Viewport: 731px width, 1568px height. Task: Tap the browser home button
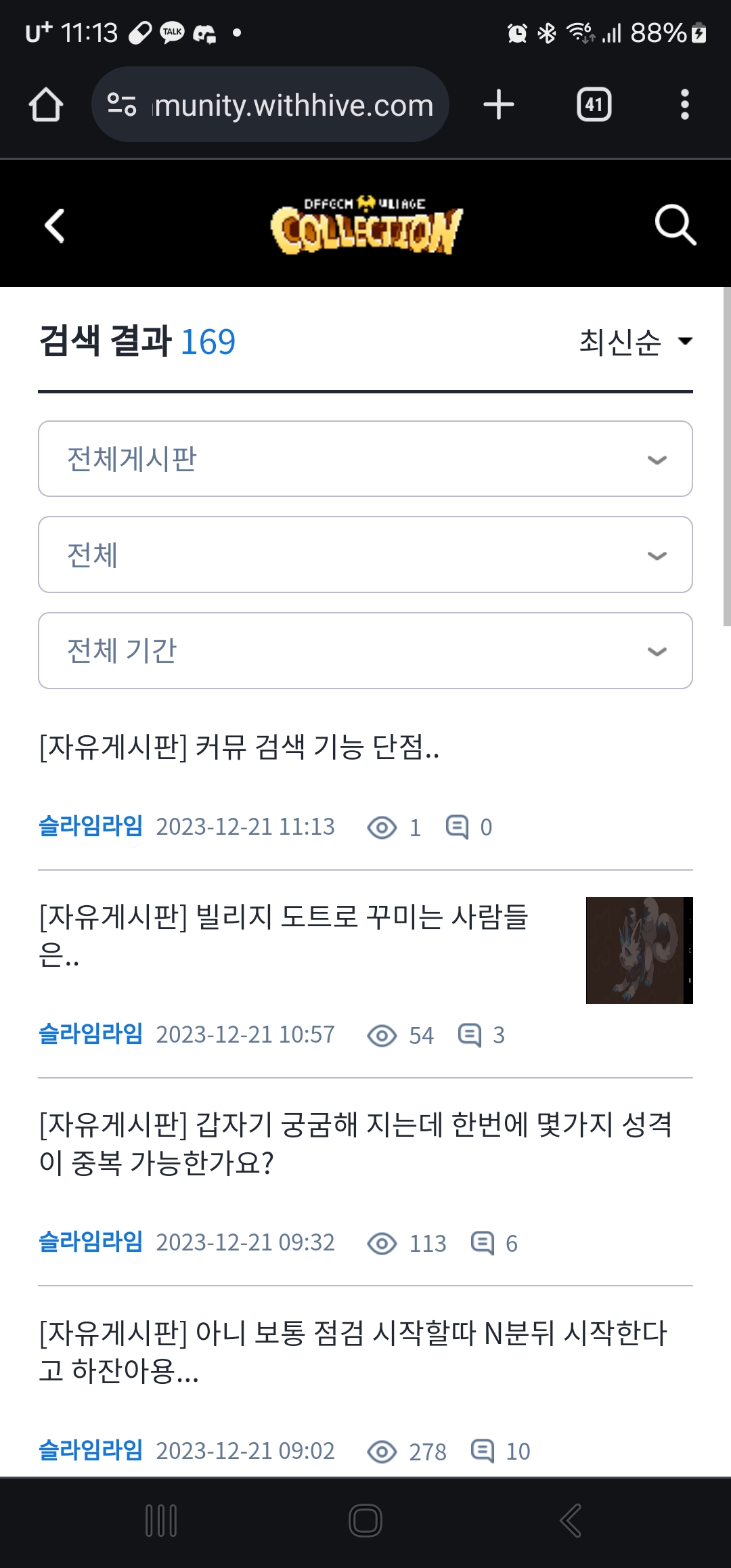(x=46, y=105)
